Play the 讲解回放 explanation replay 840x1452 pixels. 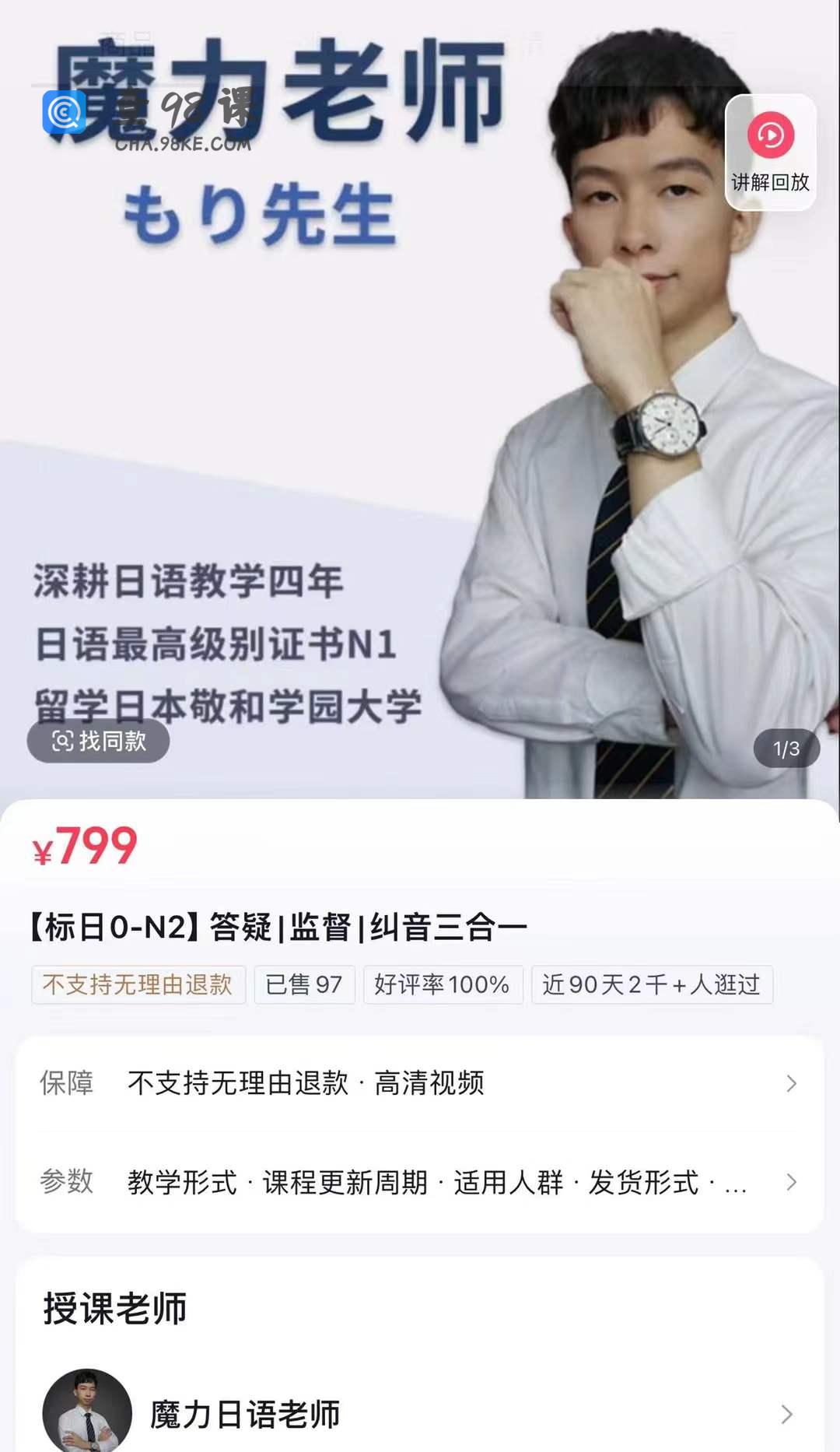click(770, 153)
